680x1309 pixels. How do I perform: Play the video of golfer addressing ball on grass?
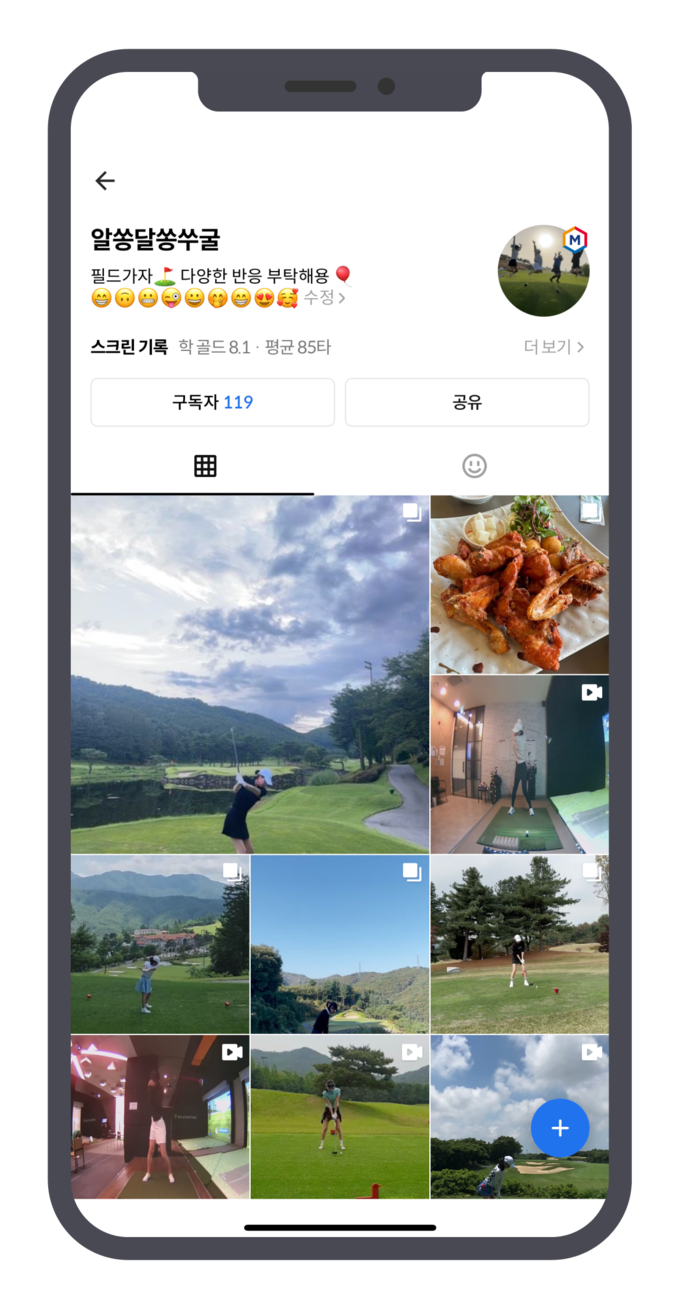(x=339, y=1116)
